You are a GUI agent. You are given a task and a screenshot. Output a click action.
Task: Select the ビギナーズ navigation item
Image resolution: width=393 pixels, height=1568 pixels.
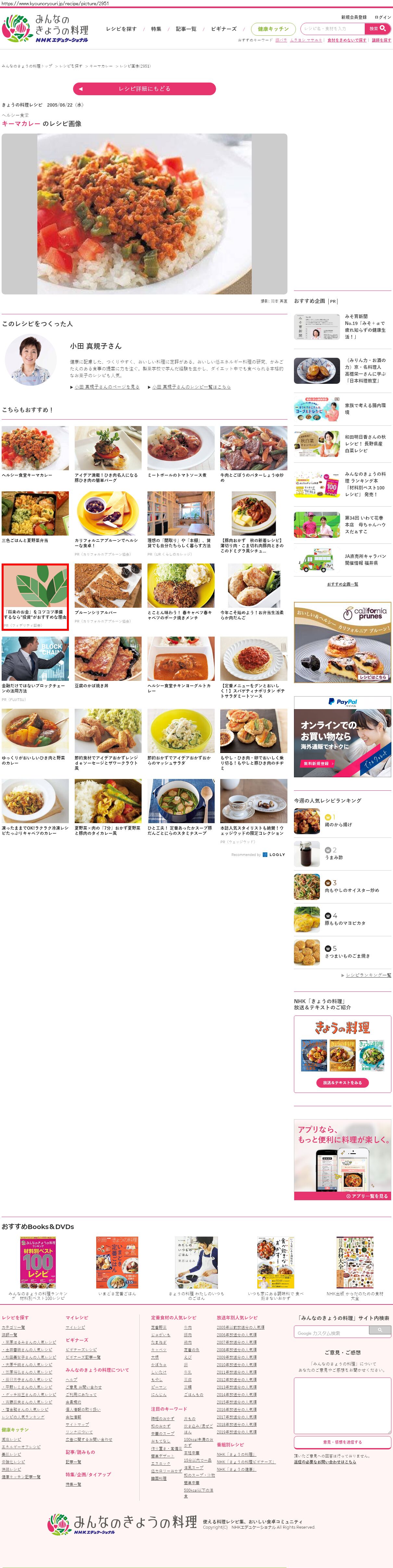pyautogui.click(x=223, y=29)
